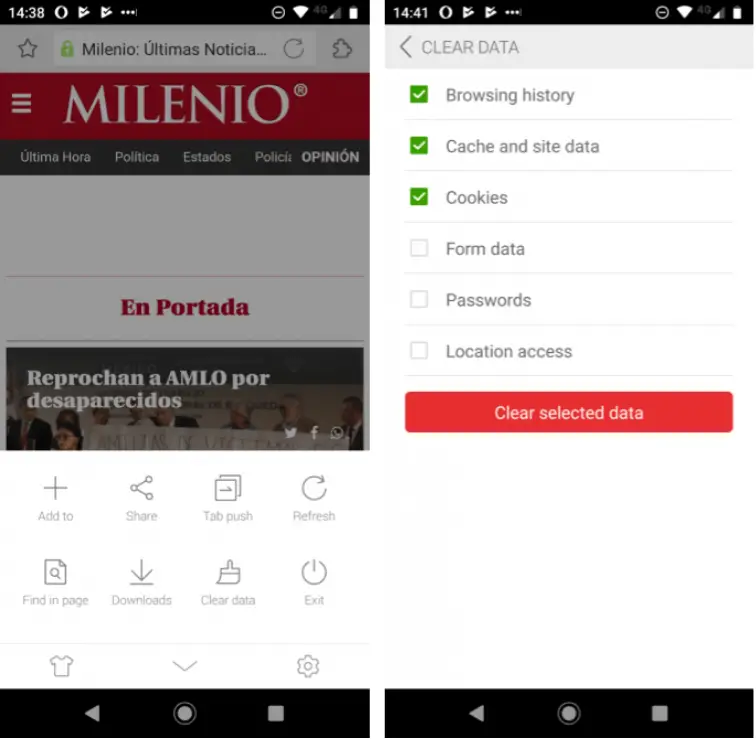The image size is (756, 739).
Task: Tap Add to in the menu
Action: [55, 497]
